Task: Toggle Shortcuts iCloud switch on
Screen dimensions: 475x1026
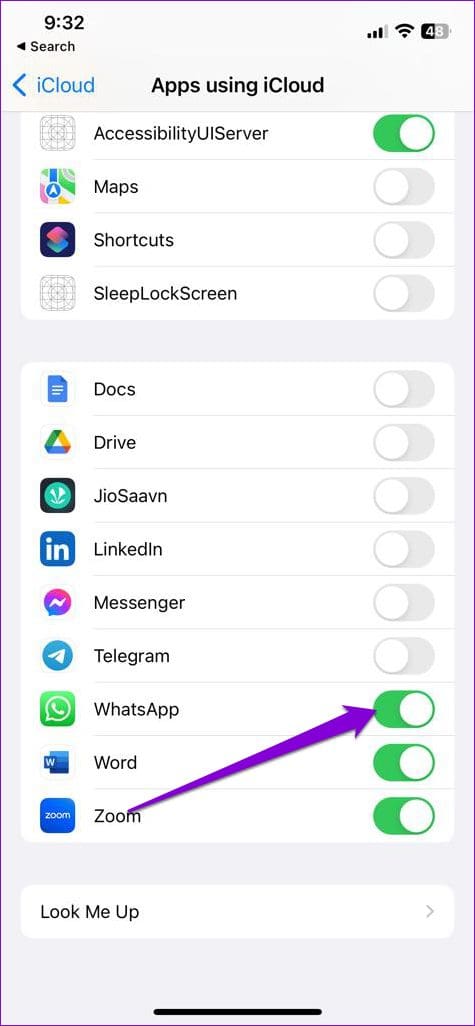Action: click(404, 240)
